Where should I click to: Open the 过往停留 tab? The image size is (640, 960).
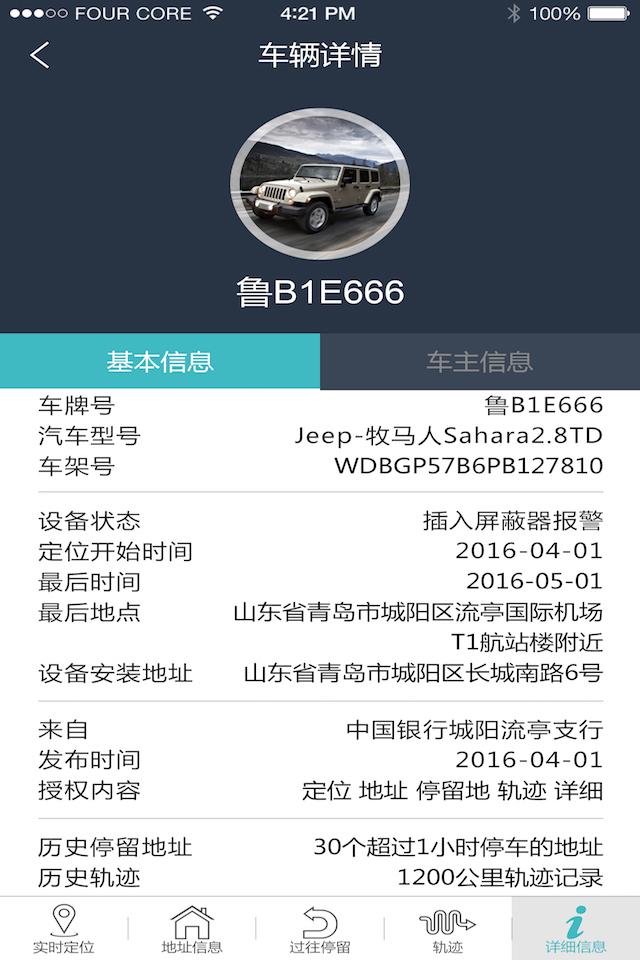coord(320,928)
